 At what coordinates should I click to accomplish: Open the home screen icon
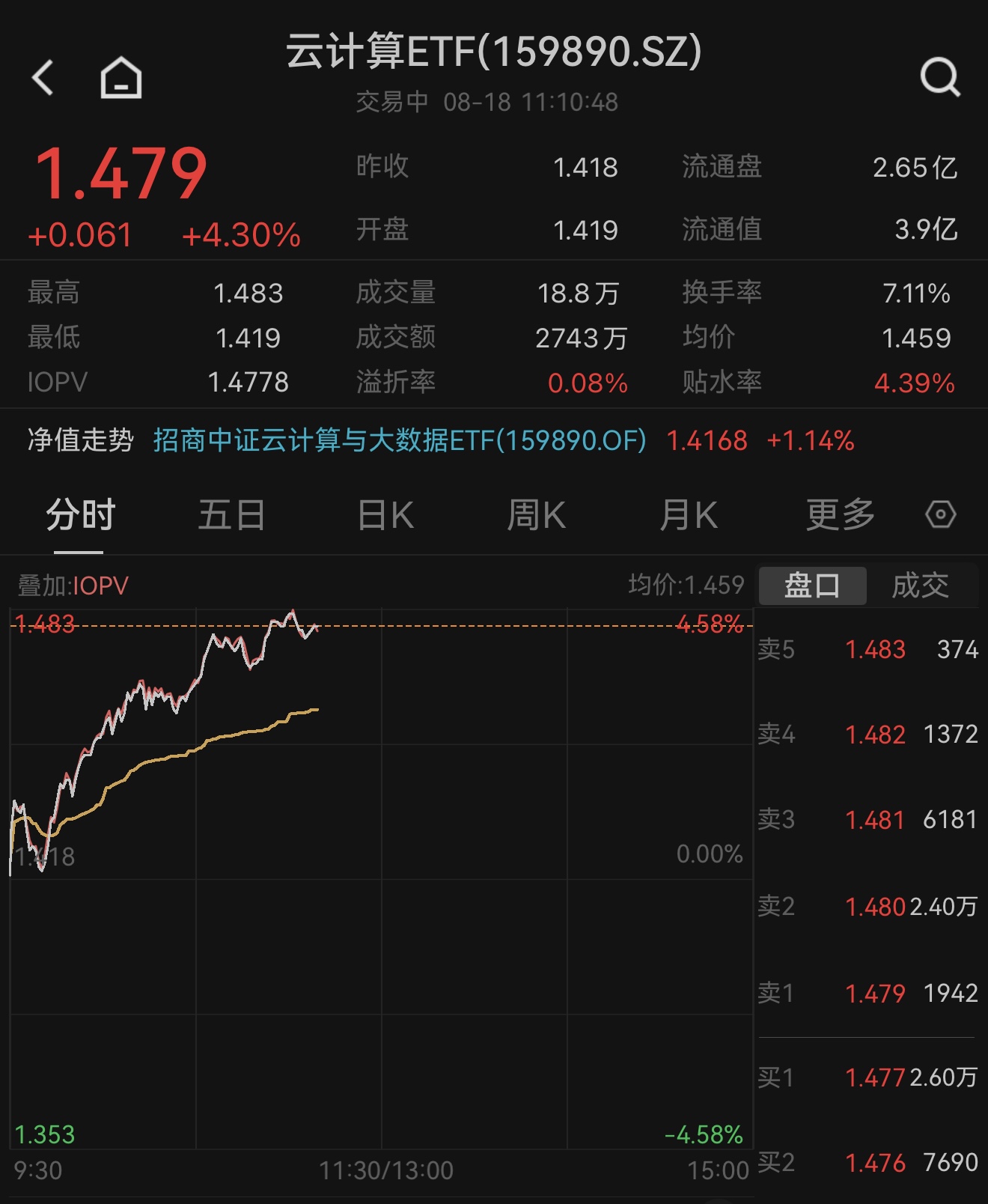coord(120,77)
